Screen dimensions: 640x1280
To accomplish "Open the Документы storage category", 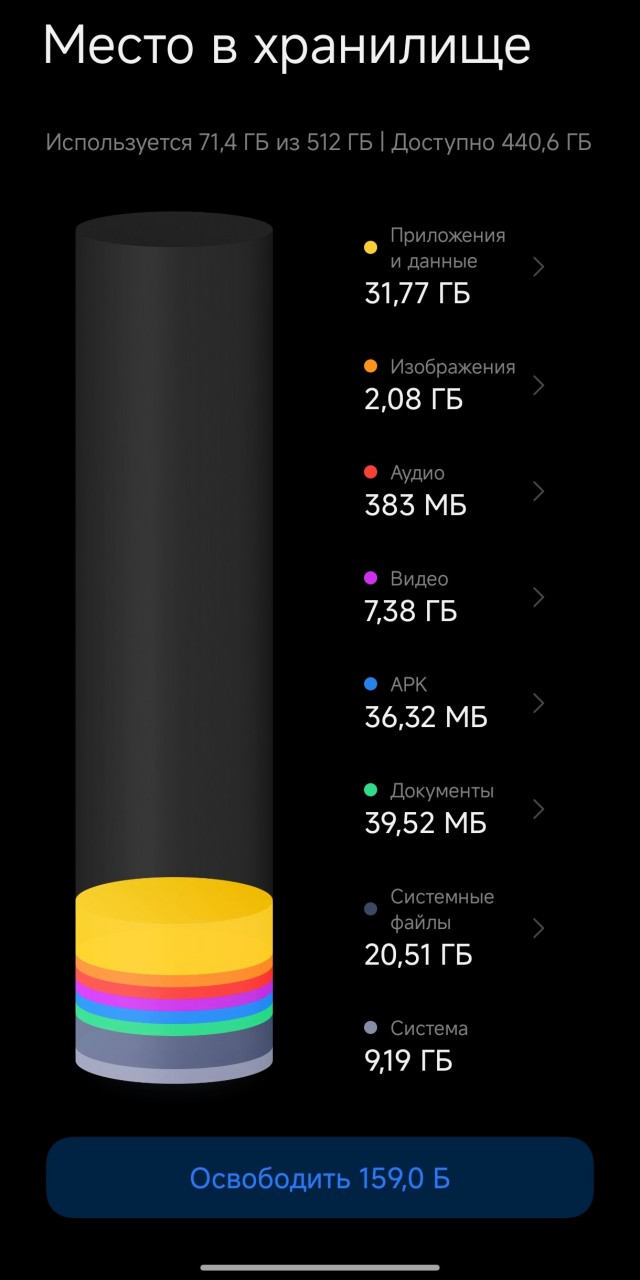I will click(x=450, y=809).
